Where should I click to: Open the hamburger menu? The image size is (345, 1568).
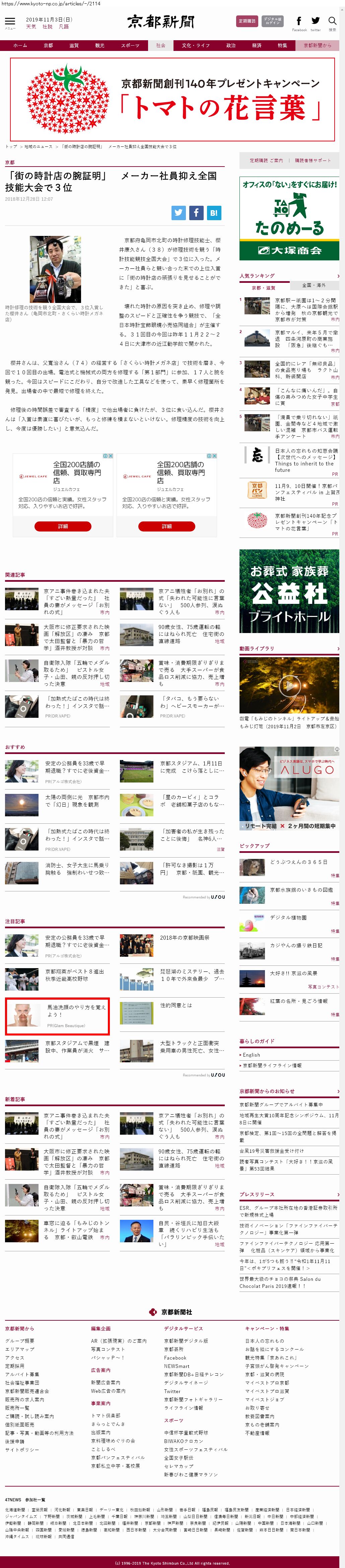click(10, 22)
